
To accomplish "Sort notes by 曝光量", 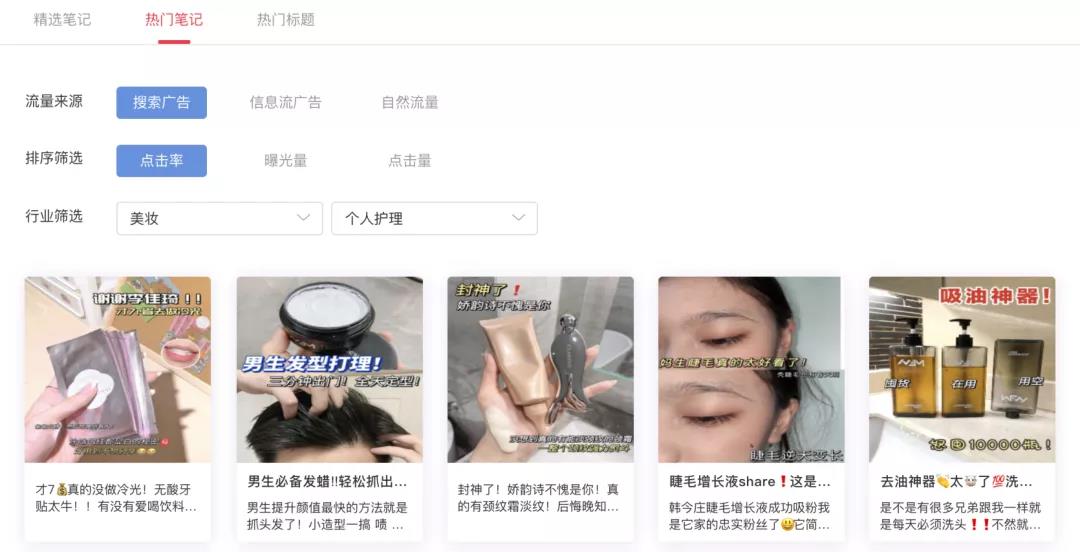I will 285,160.
